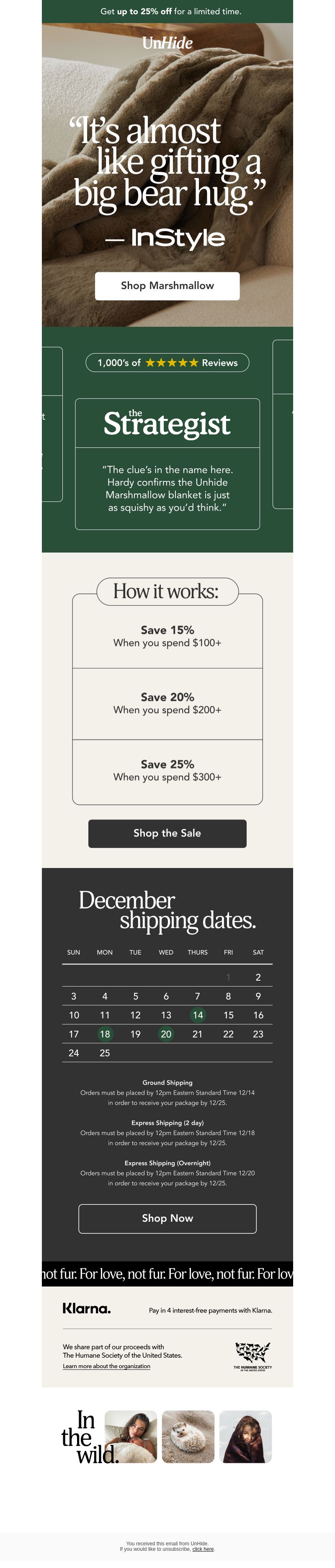This screenshot has width=335, height=1568.
Task: Open the child wrapped in dark blanket photo
Action: [x=245, y=1436]
